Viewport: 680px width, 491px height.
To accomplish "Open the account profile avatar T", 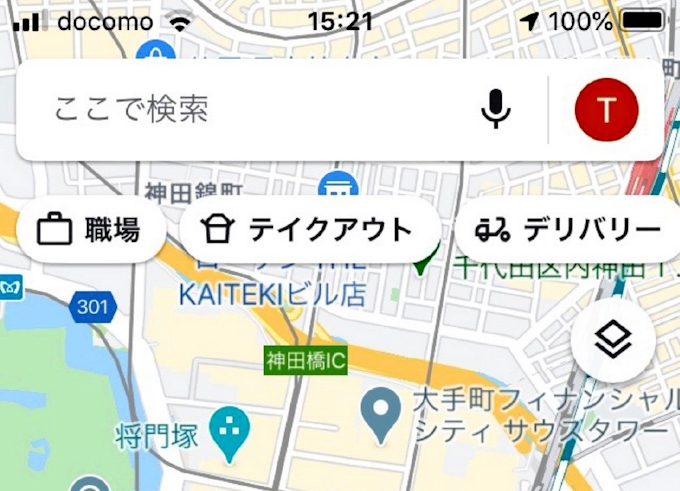I will point(606,109).
